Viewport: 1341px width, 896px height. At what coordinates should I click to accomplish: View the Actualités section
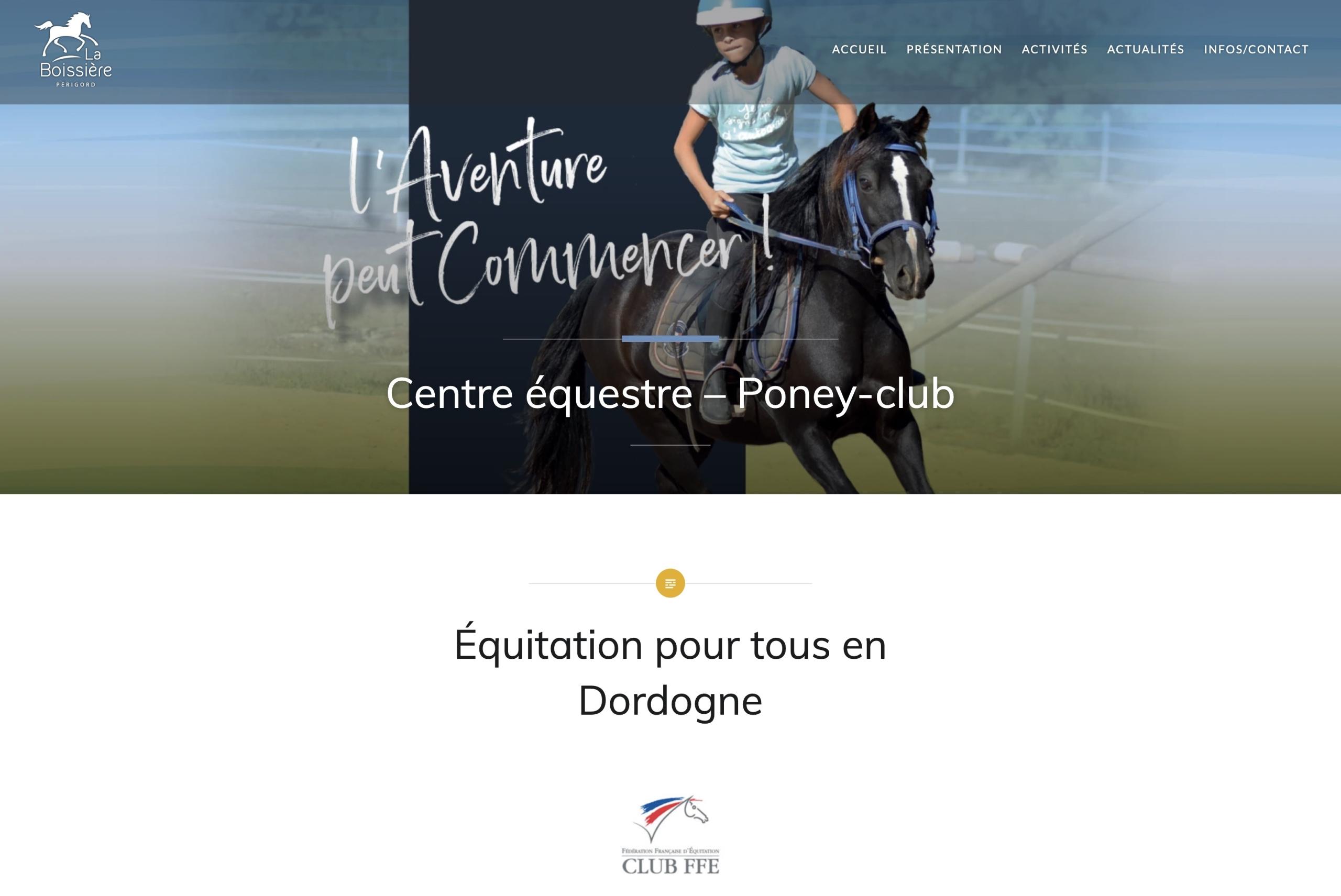coord(1145,50)
